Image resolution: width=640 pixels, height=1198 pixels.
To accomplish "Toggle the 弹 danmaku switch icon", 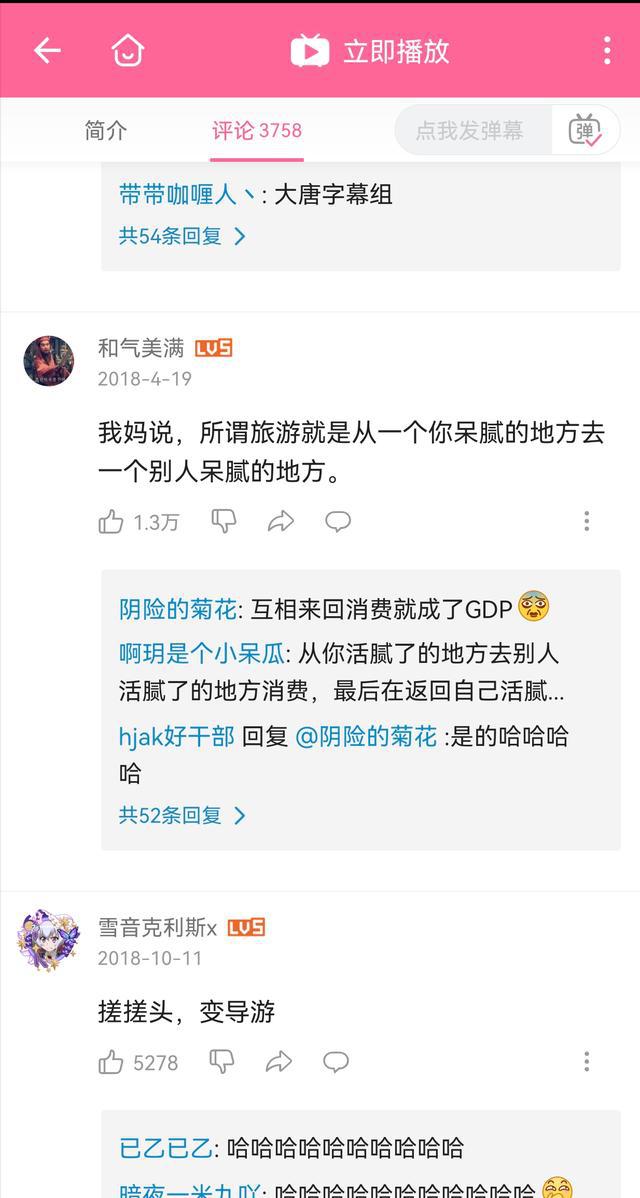I will [x=585, y=130].
